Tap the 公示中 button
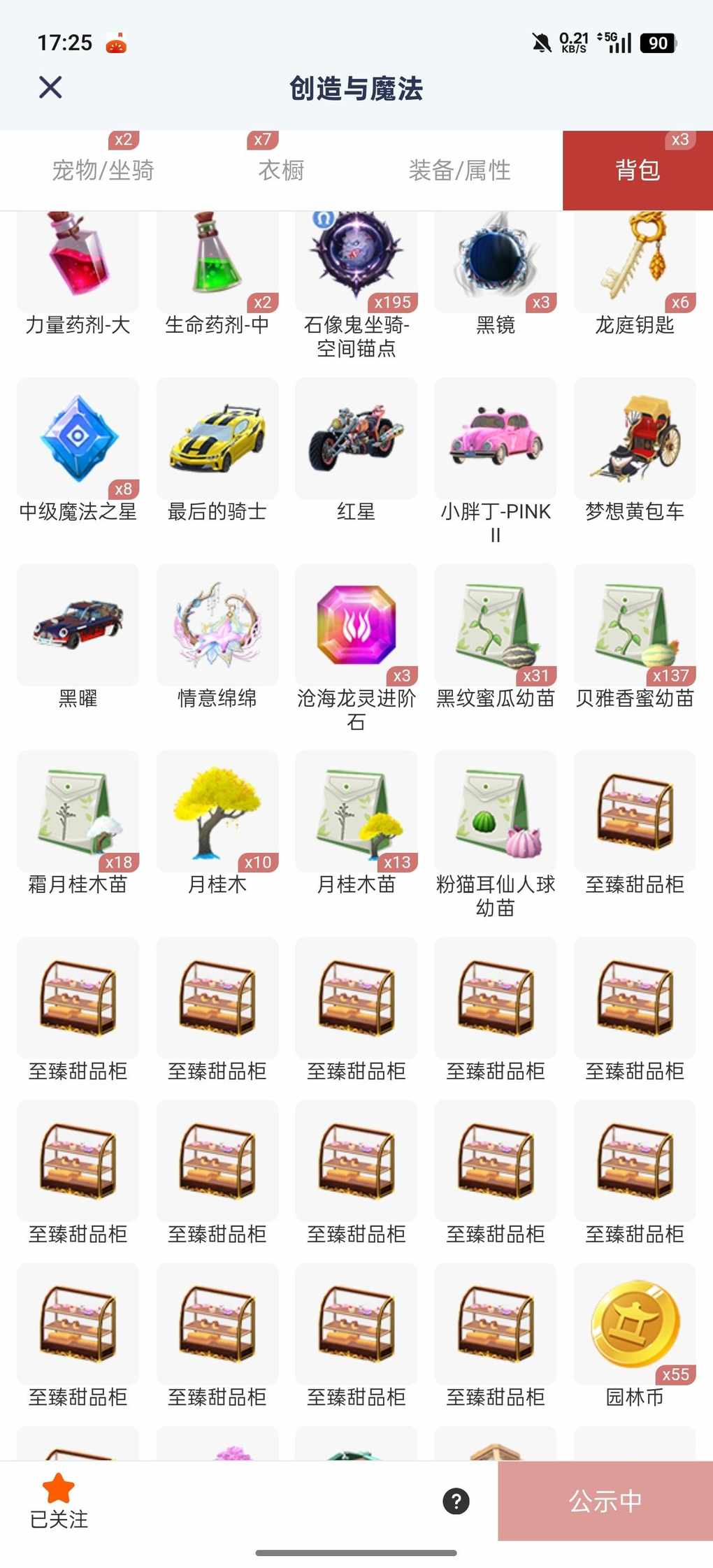The image size is (713, 1568). pyautogui.click(x=605, y=1501)
